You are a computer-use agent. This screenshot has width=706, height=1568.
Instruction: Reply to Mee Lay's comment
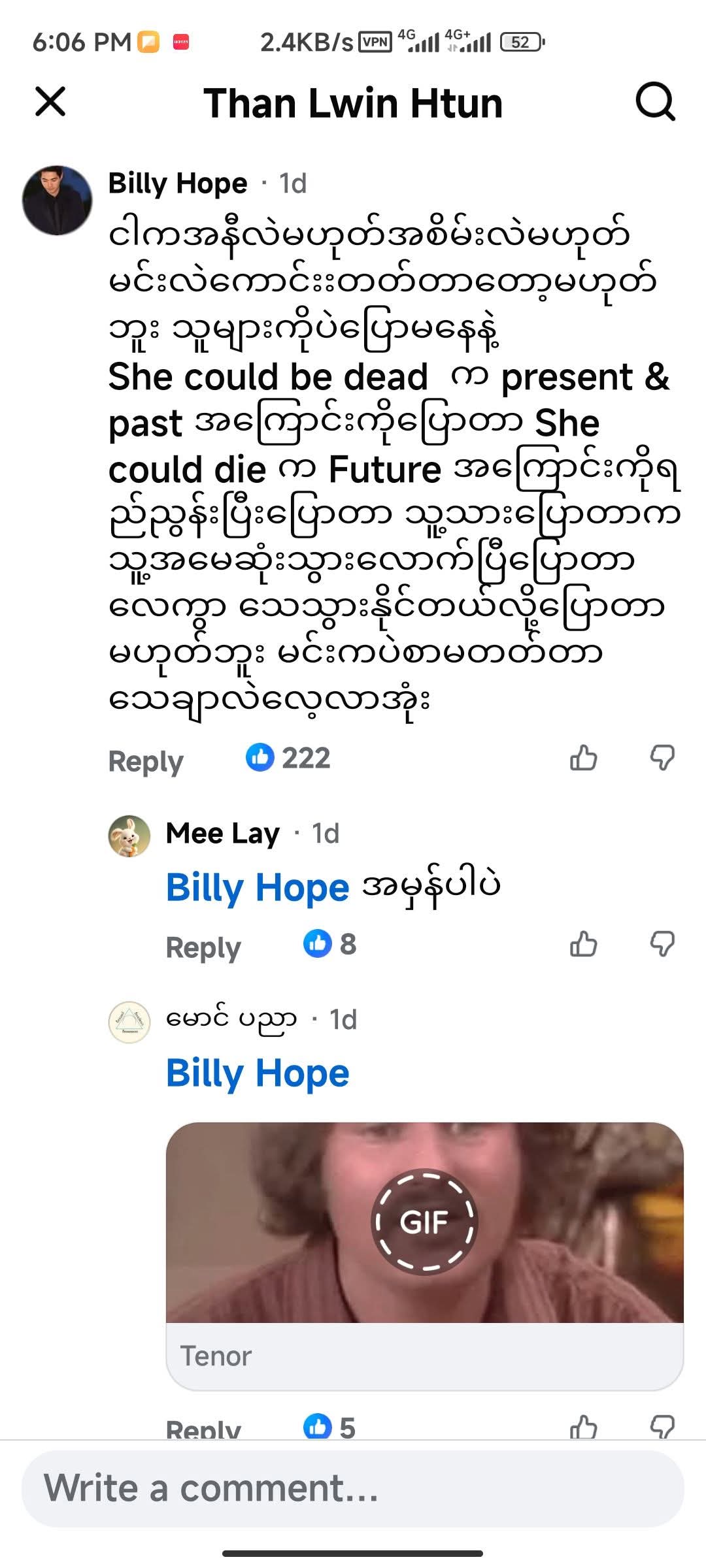tap(203, 947)
